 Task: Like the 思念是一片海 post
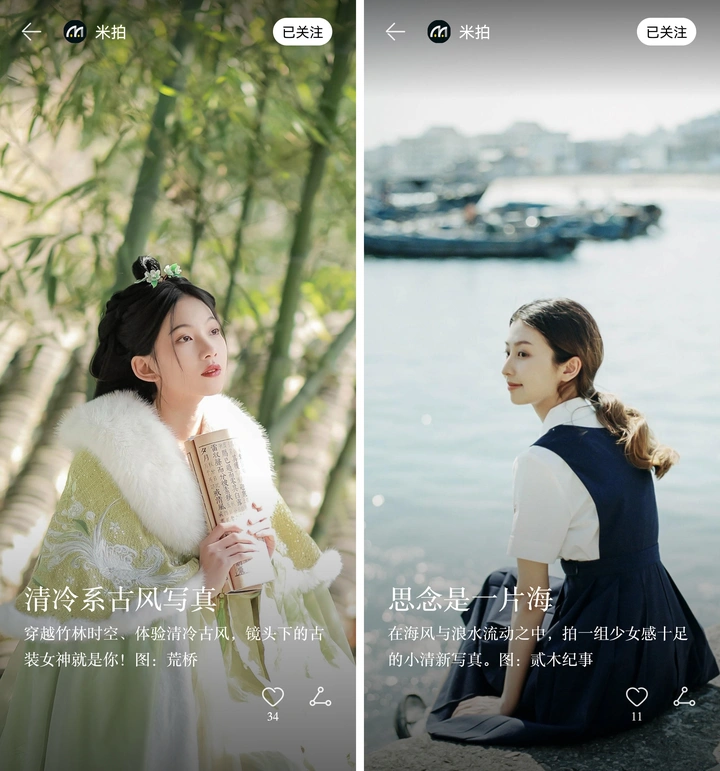[x=636, y=697]
